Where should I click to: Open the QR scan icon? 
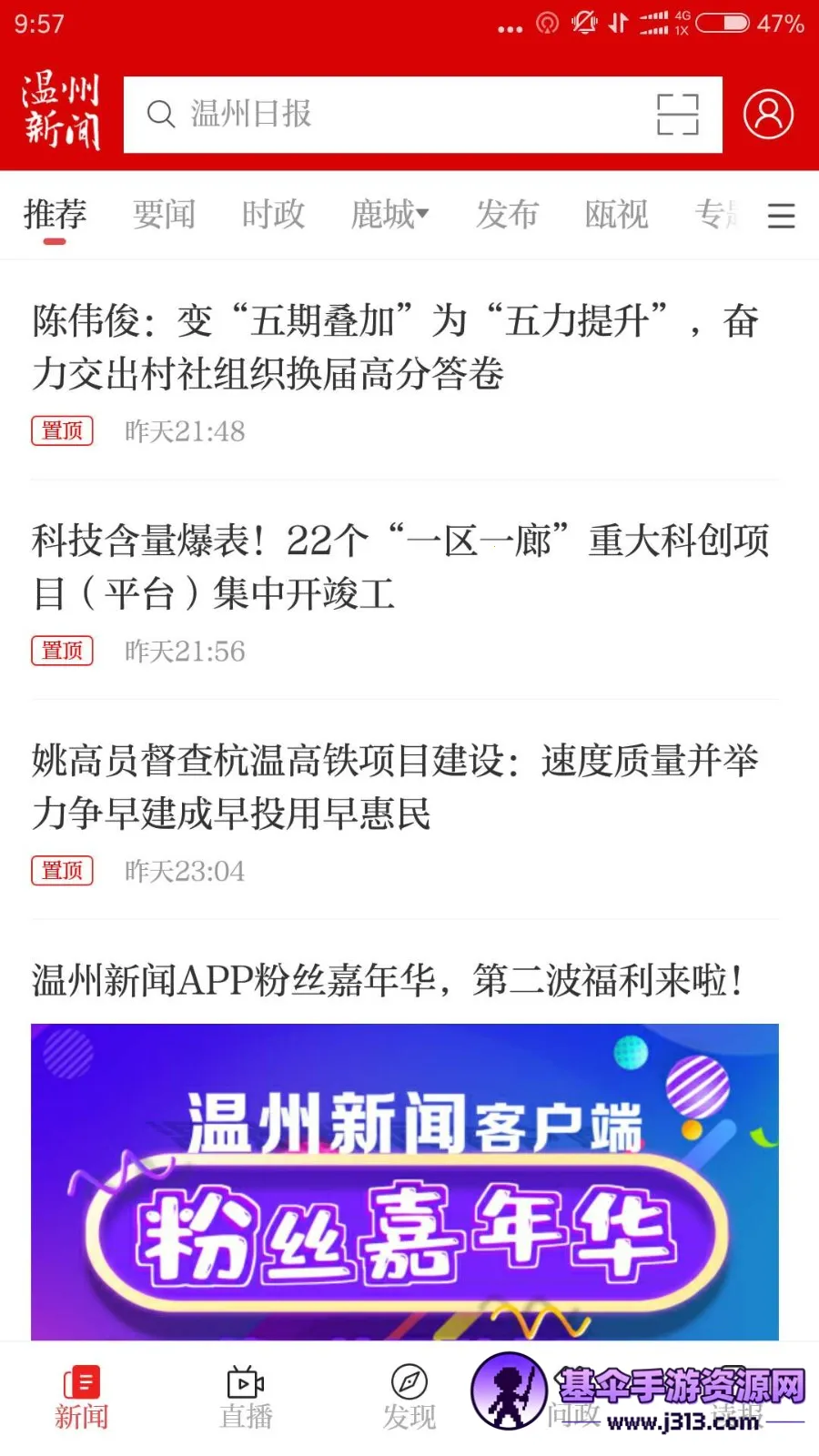click(x=678, y=115)
